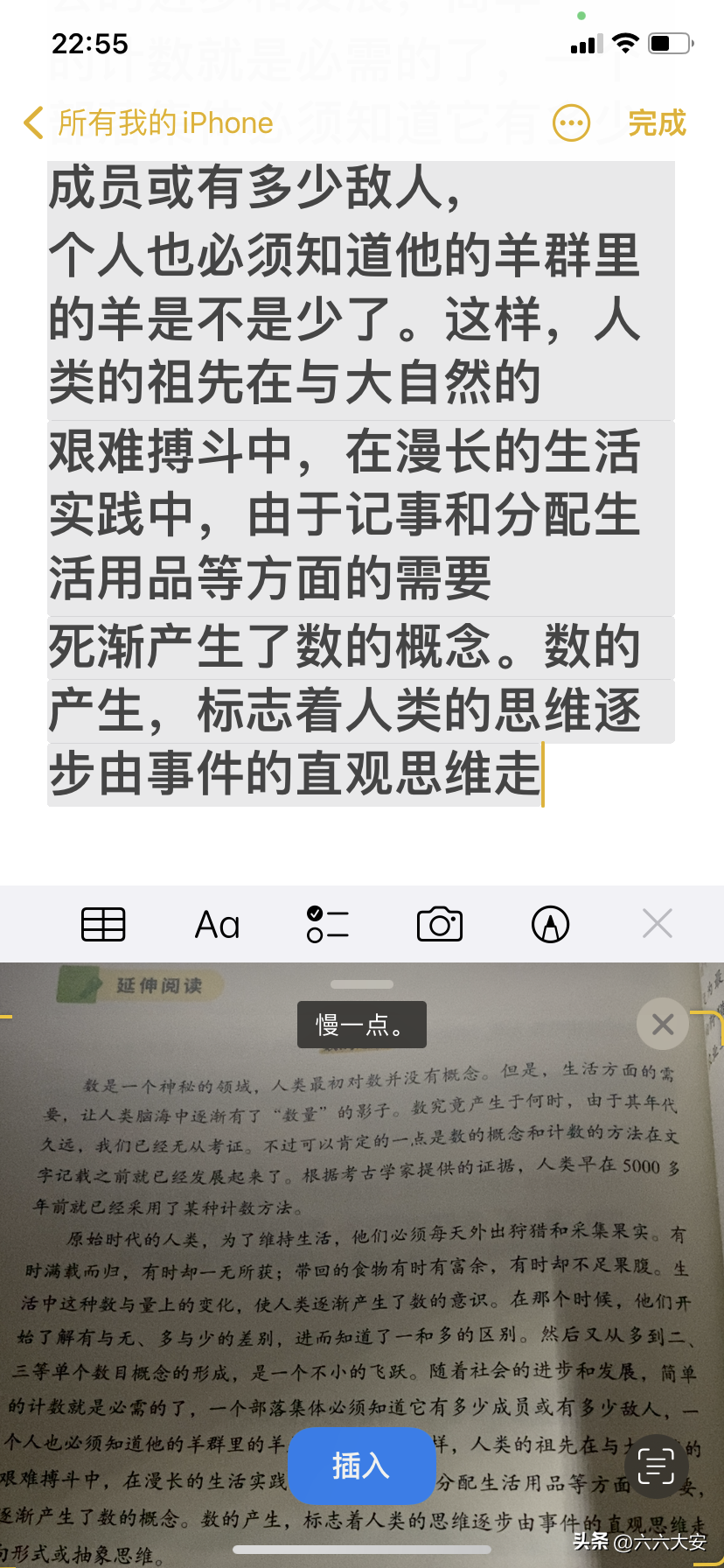Go back to 所有我的iPhone folder
Viewport: 724px width, 1568px height.
148,123
